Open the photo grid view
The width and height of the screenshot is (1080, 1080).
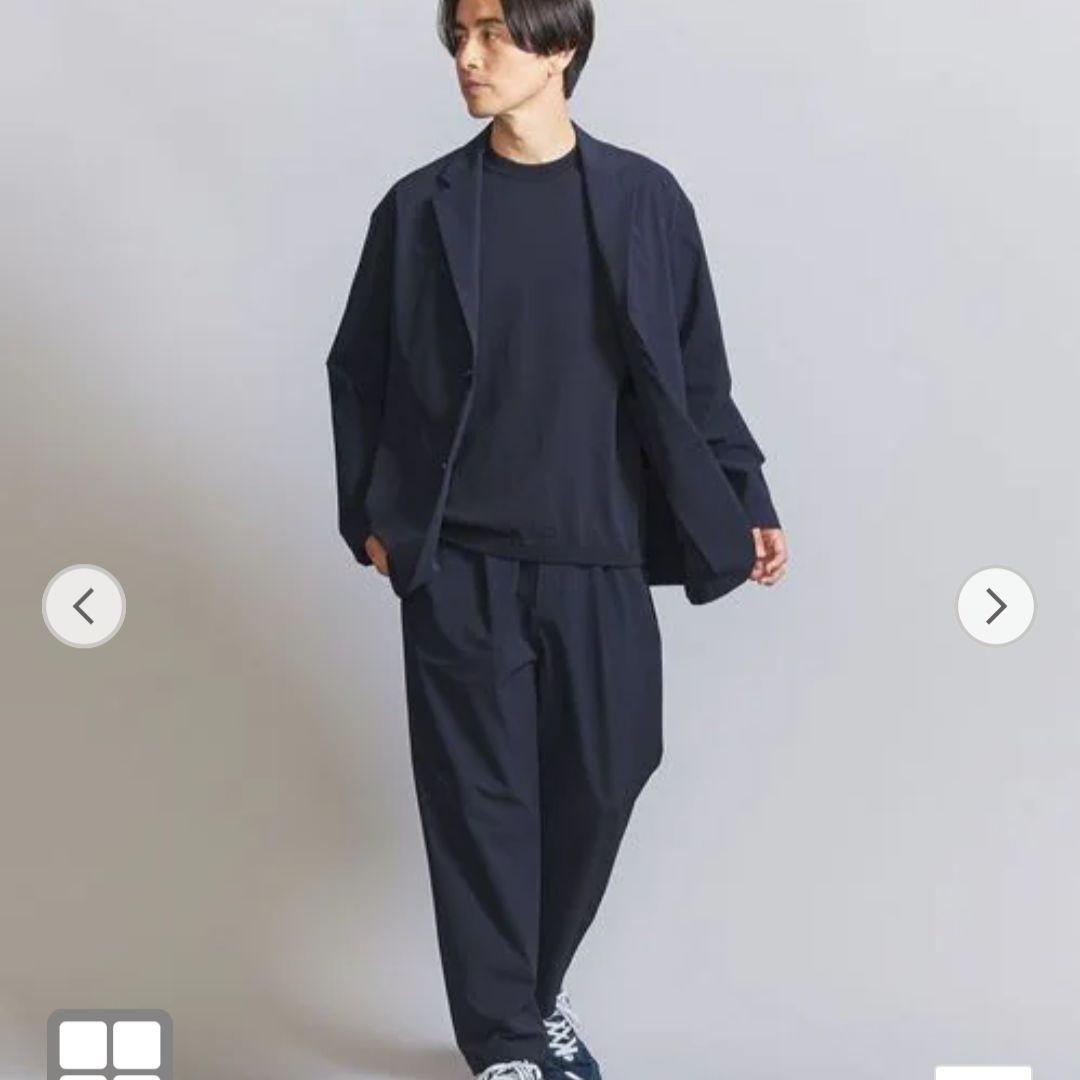tap(110, 1047)
